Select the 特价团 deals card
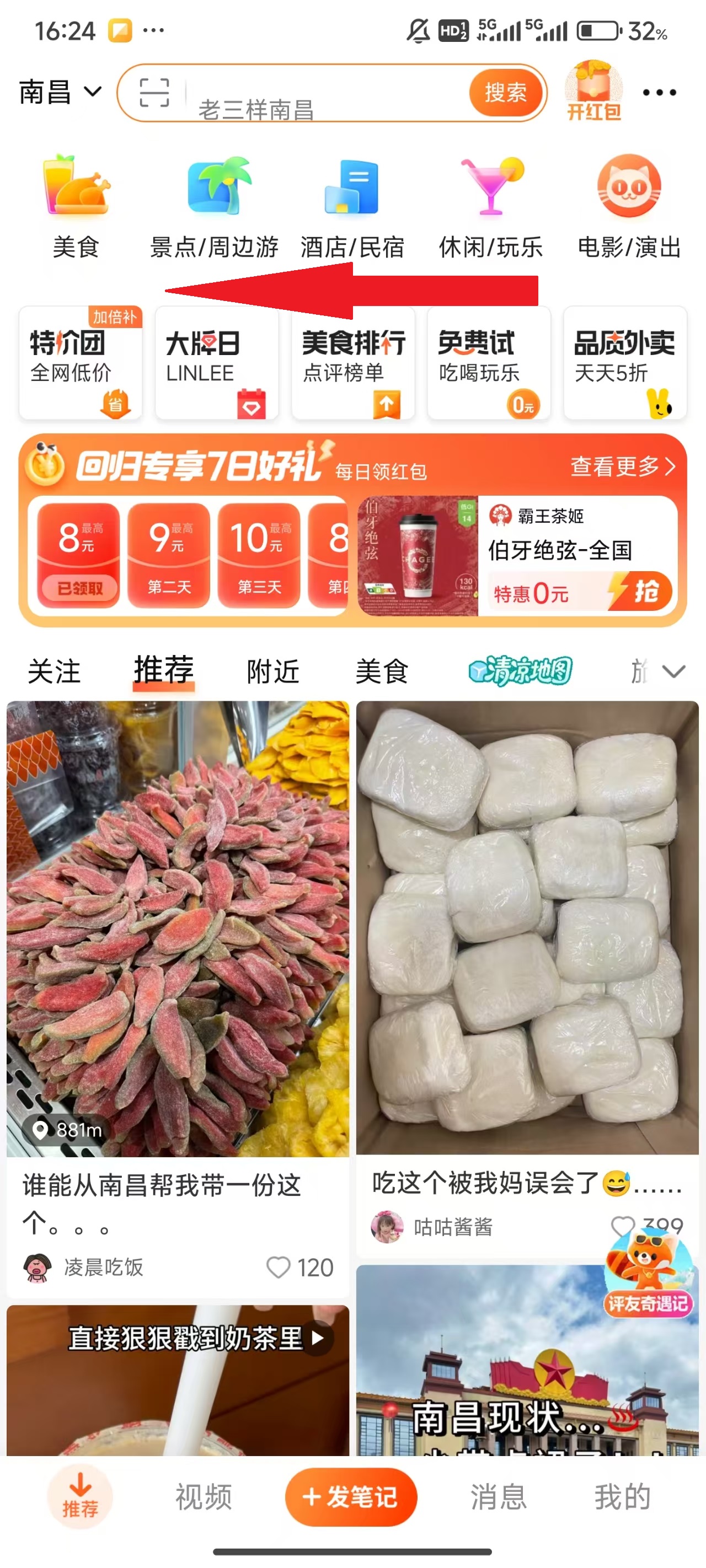This screenshot has width=706, height=1568. click(x=81, y=362)
